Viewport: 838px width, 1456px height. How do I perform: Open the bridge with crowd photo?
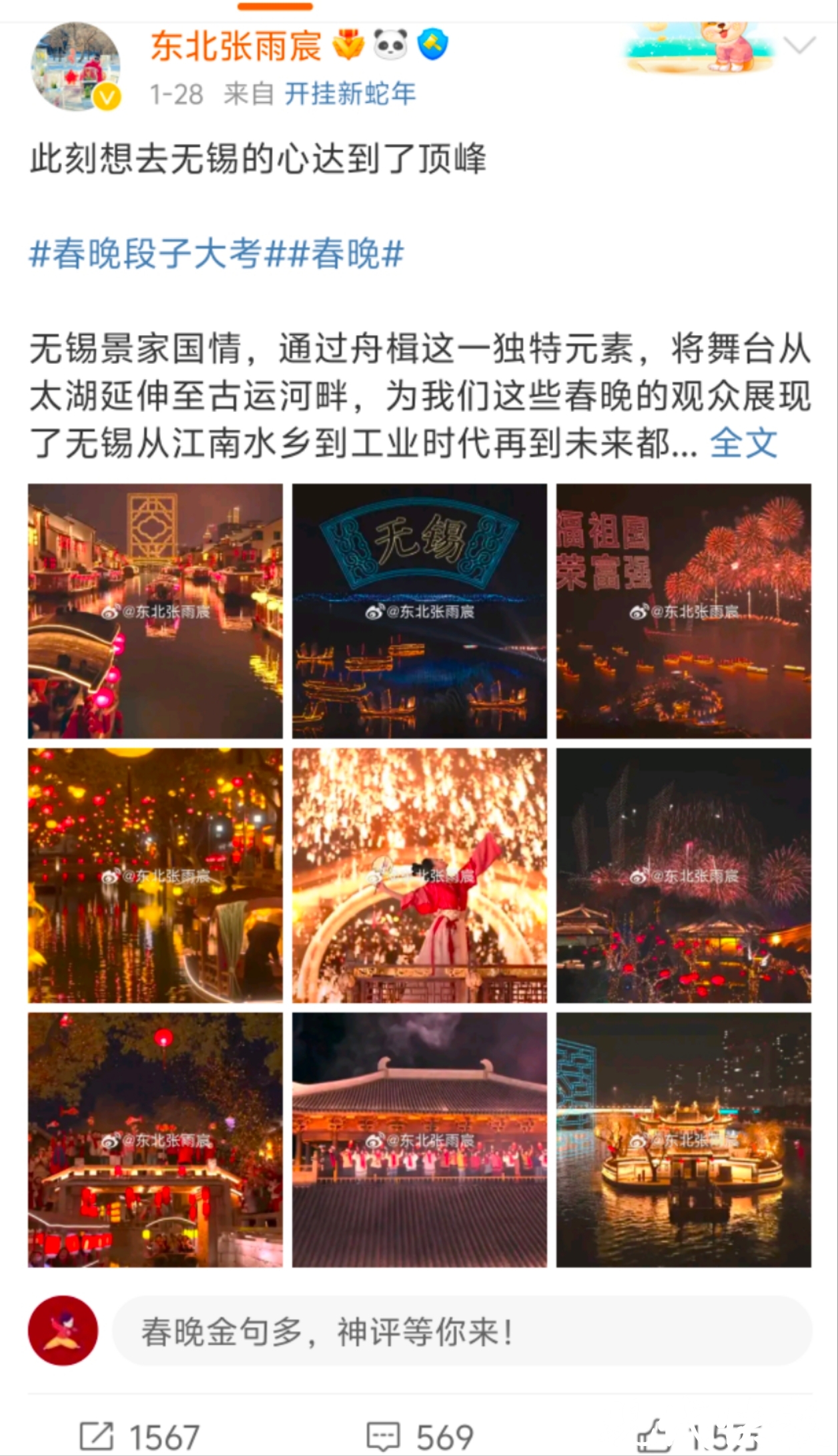click(x=155, y=1140)
